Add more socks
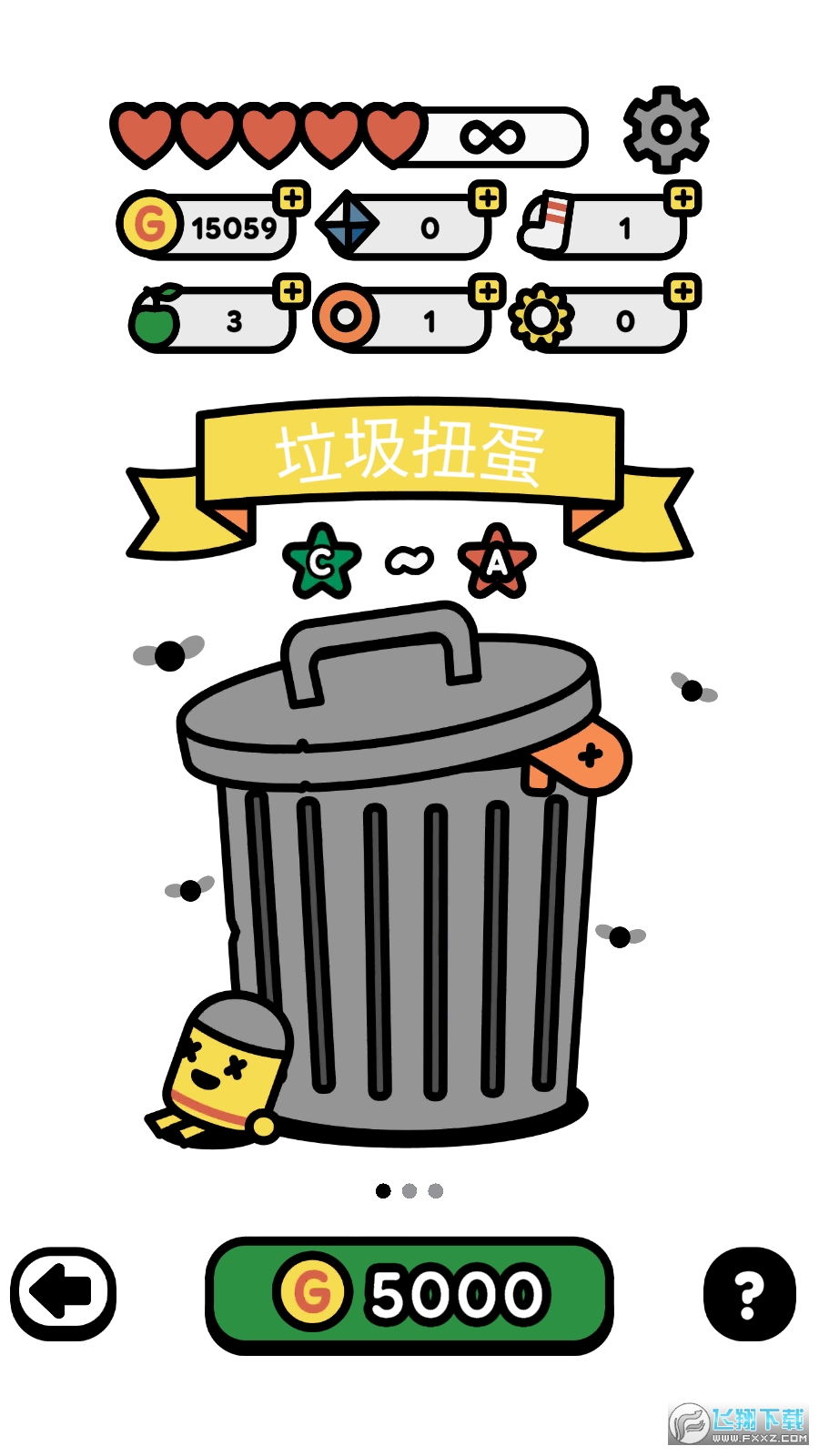819x1456 pixels. point(683,197)
